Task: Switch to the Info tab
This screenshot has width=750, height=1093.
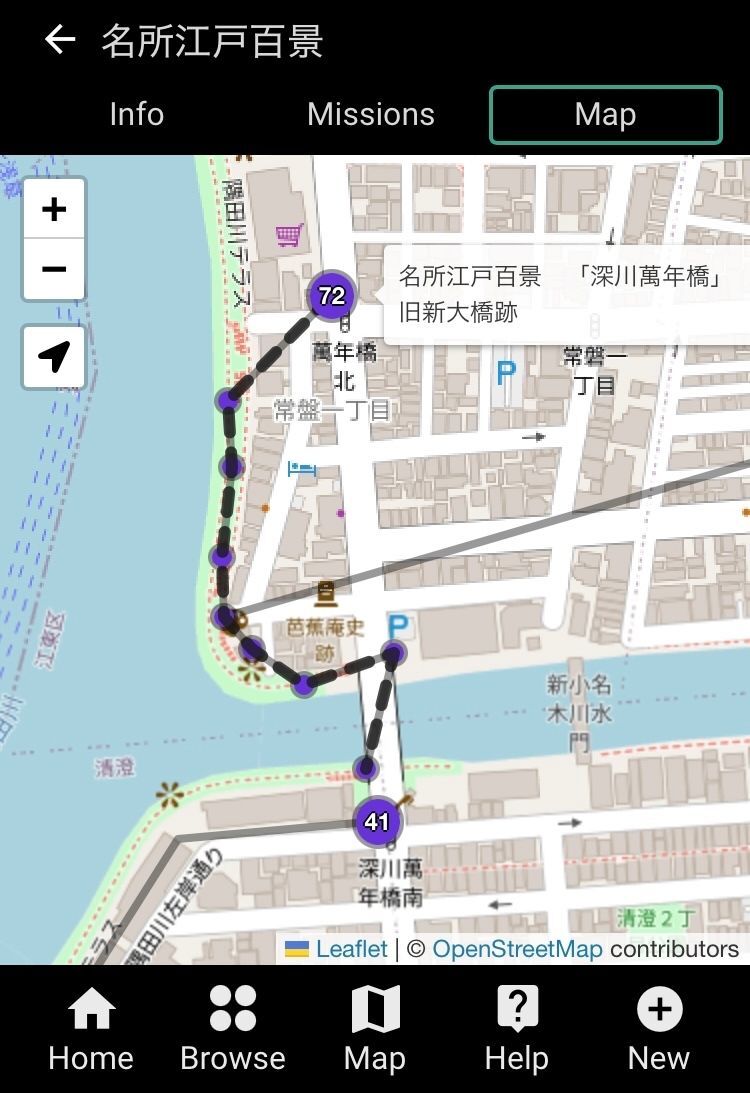Action: [136, 114]
